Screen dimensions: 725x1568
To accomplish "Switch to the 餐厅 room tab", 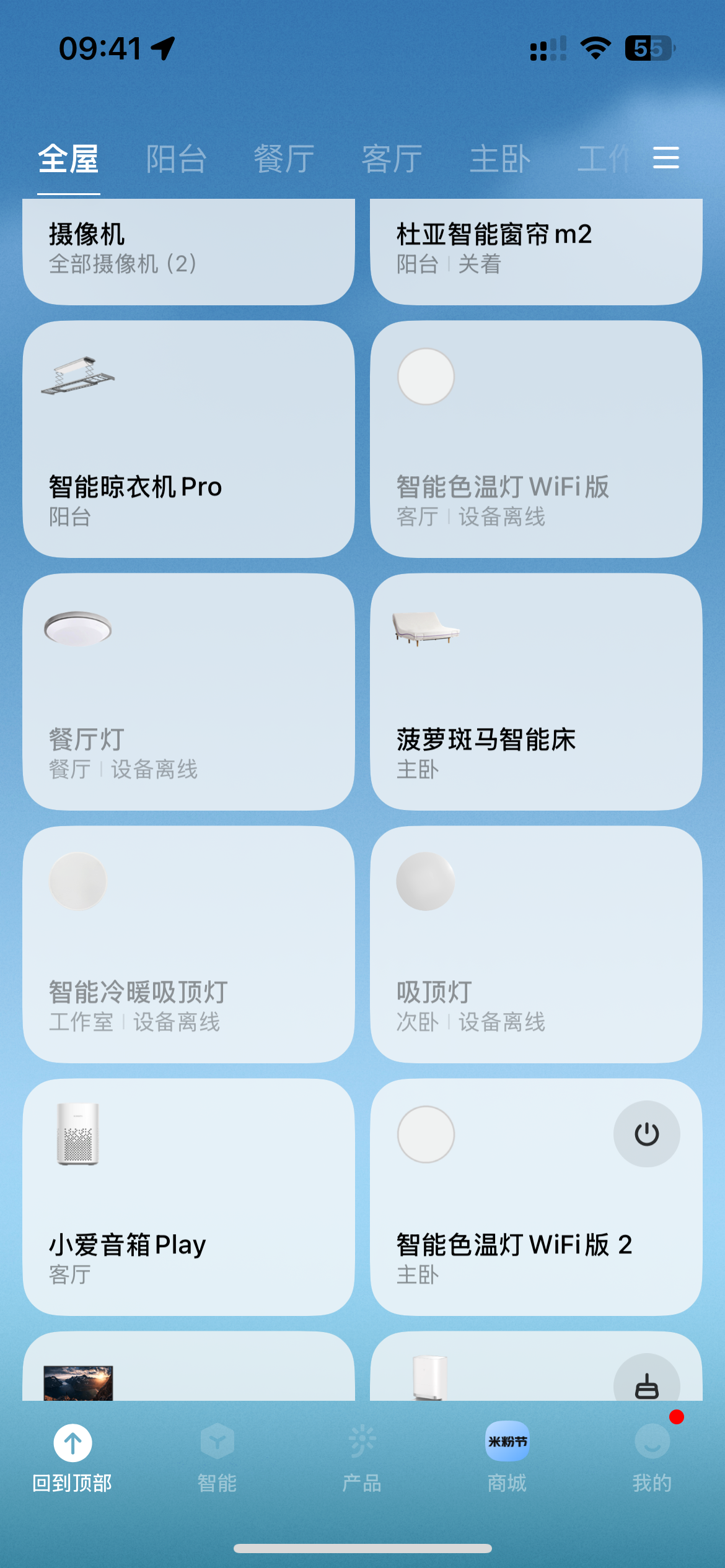I will click(284, 159).
